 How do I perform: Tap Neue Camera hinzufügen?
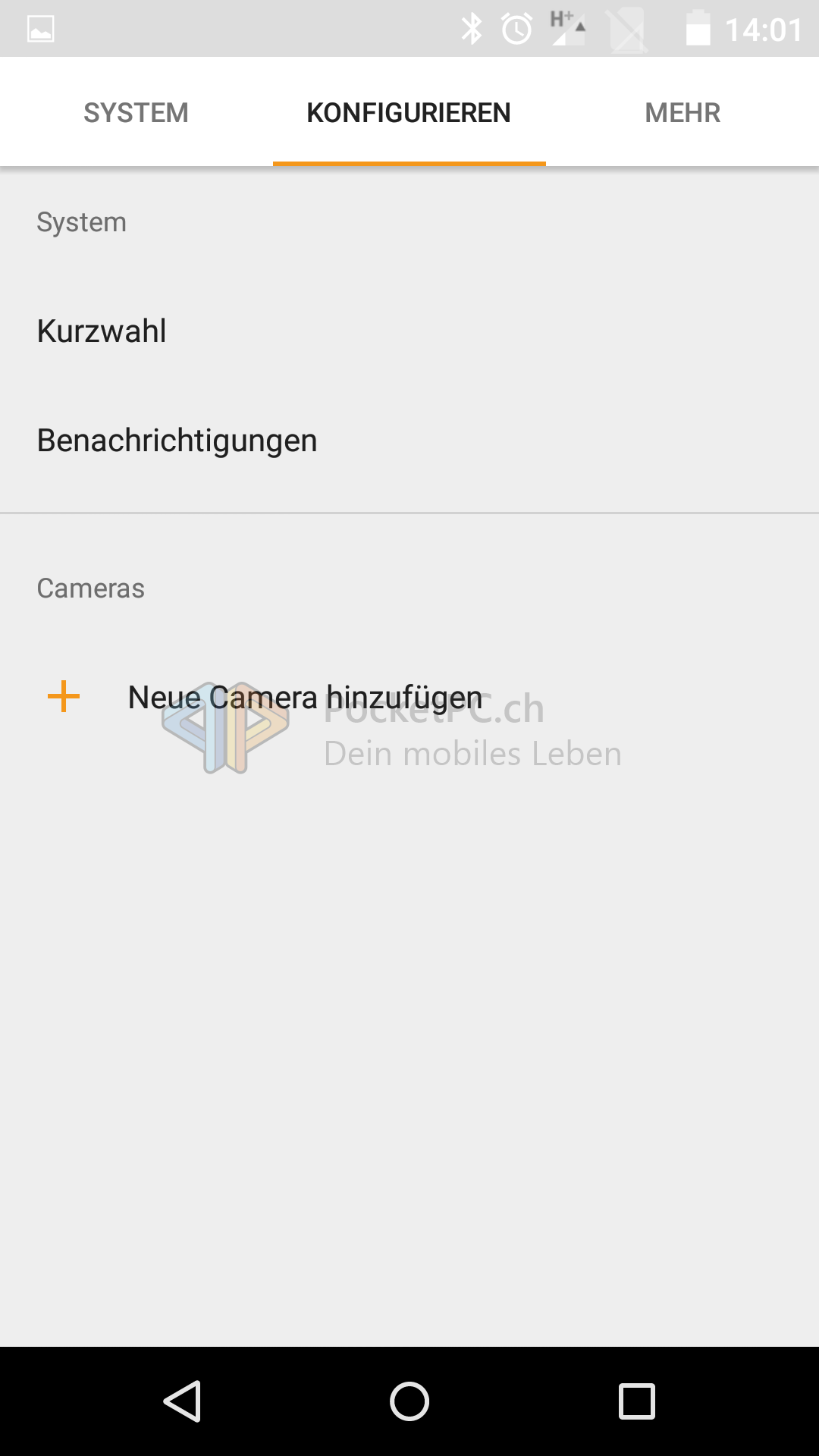point(303,697)
